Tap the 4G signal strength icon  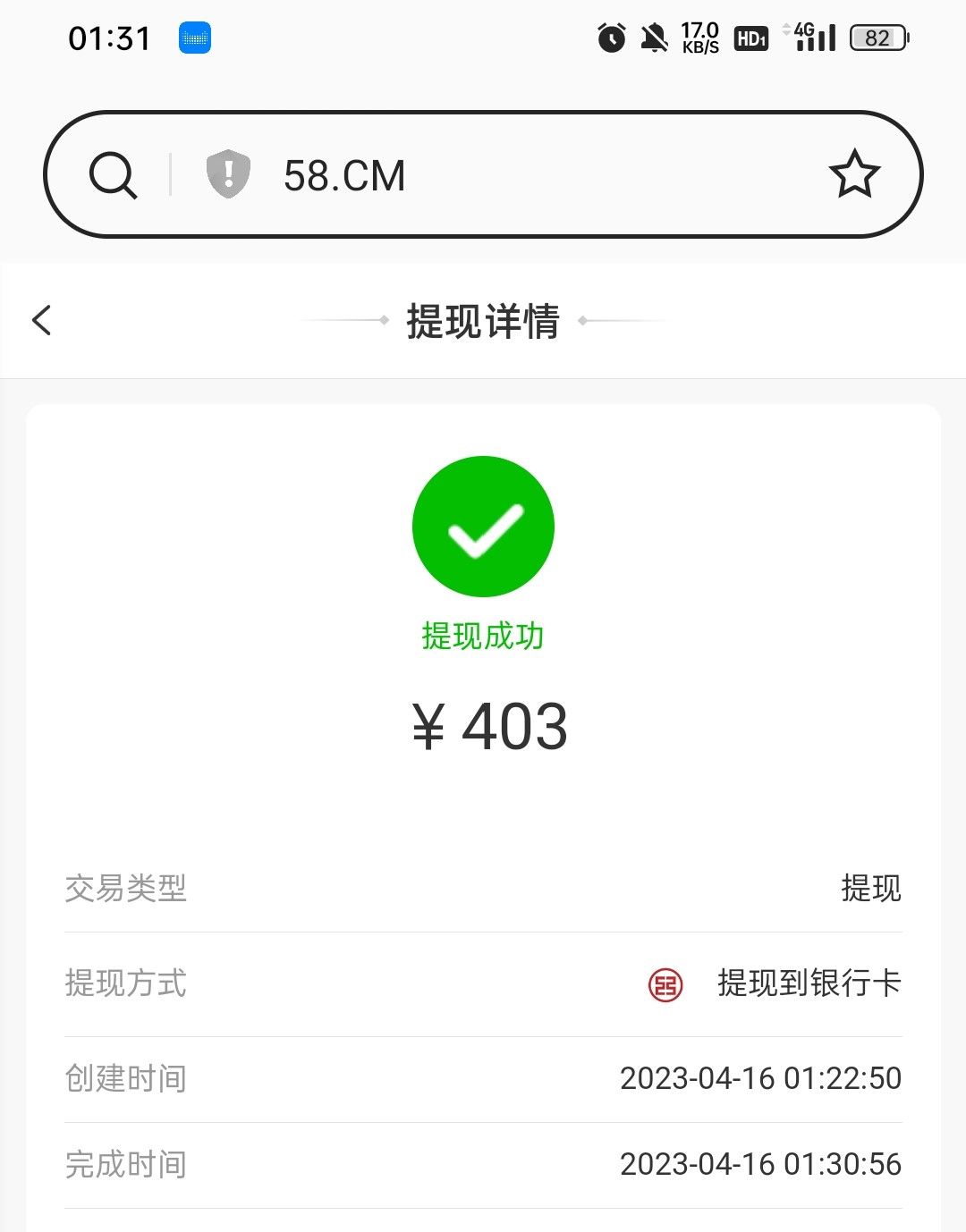(811, 38)
